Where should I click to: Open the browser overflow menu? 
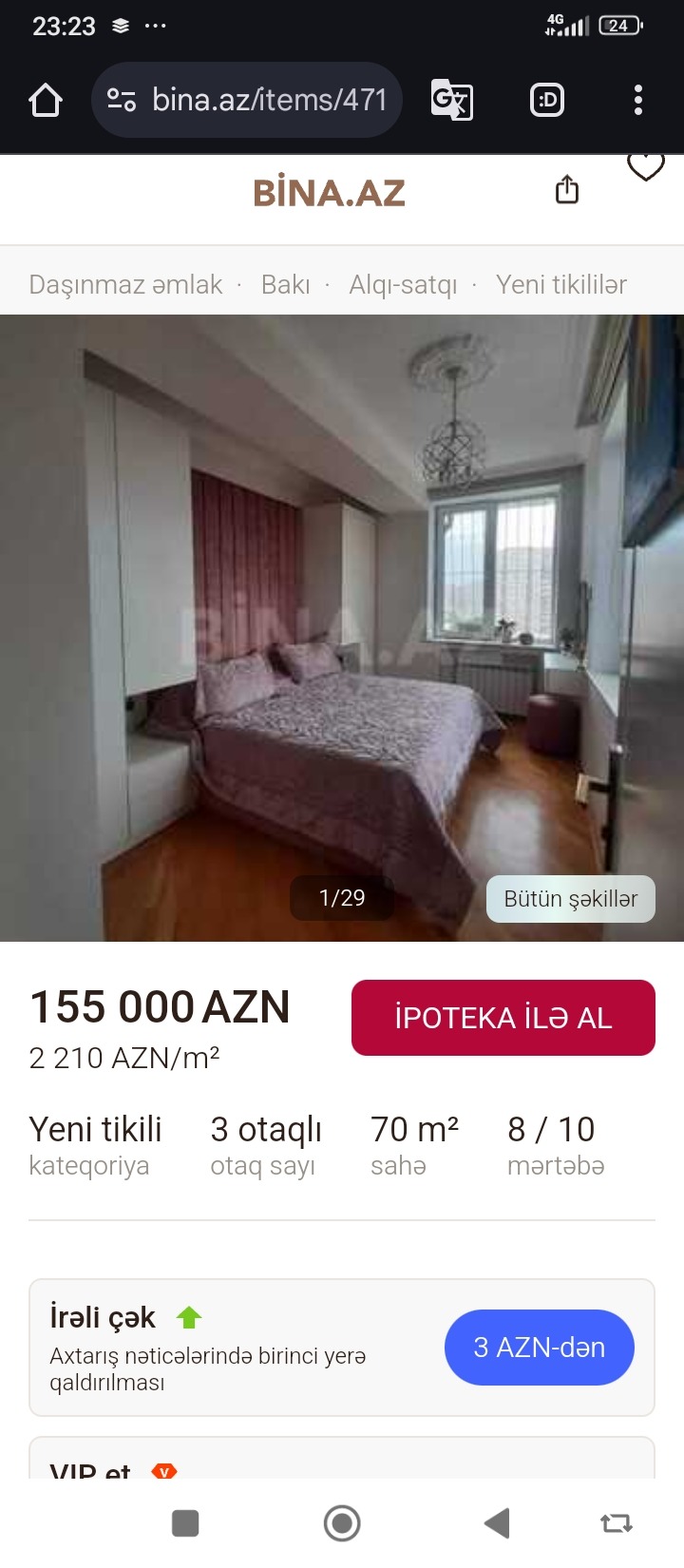638,100
